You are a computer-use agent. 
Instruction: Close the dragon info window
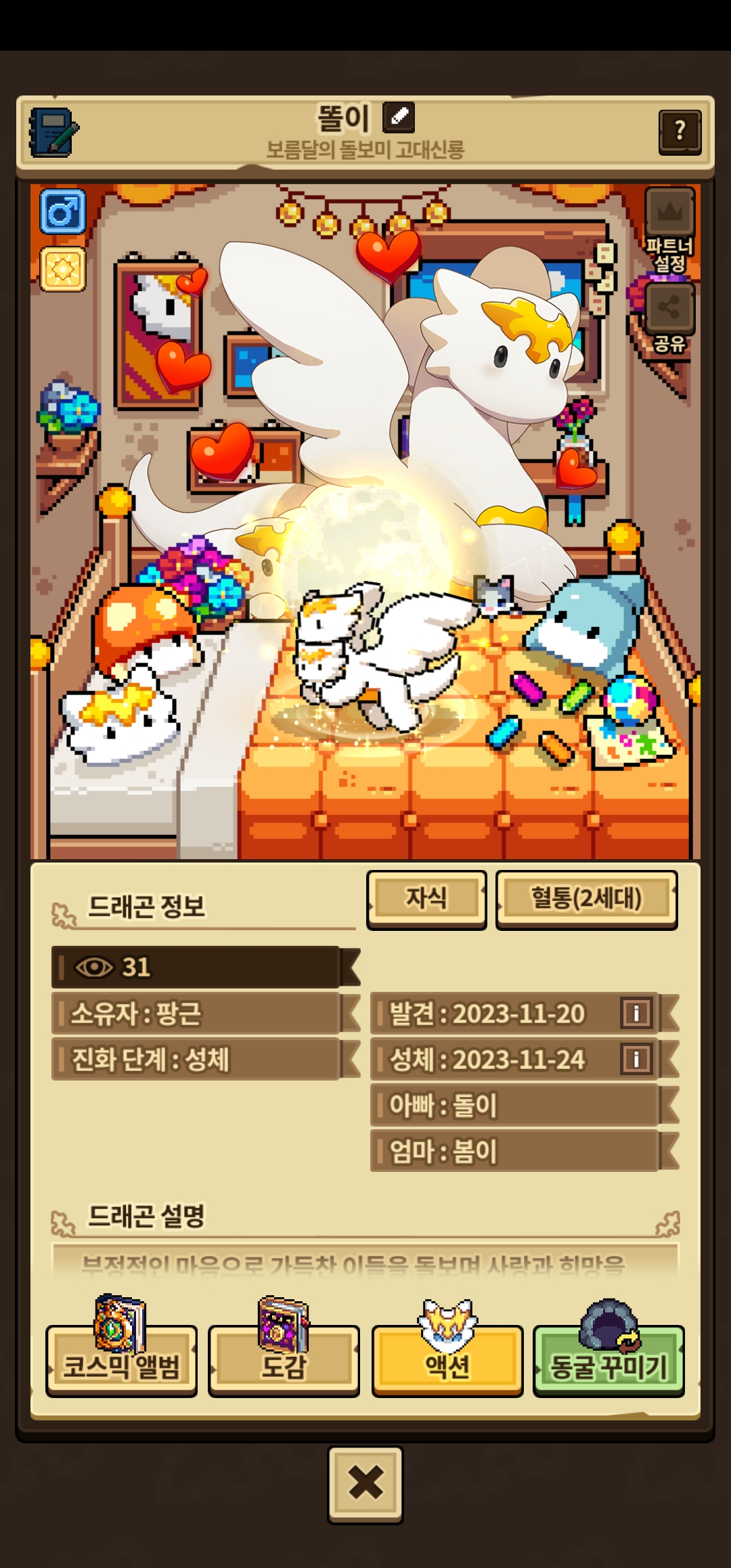click(365, 1485)
